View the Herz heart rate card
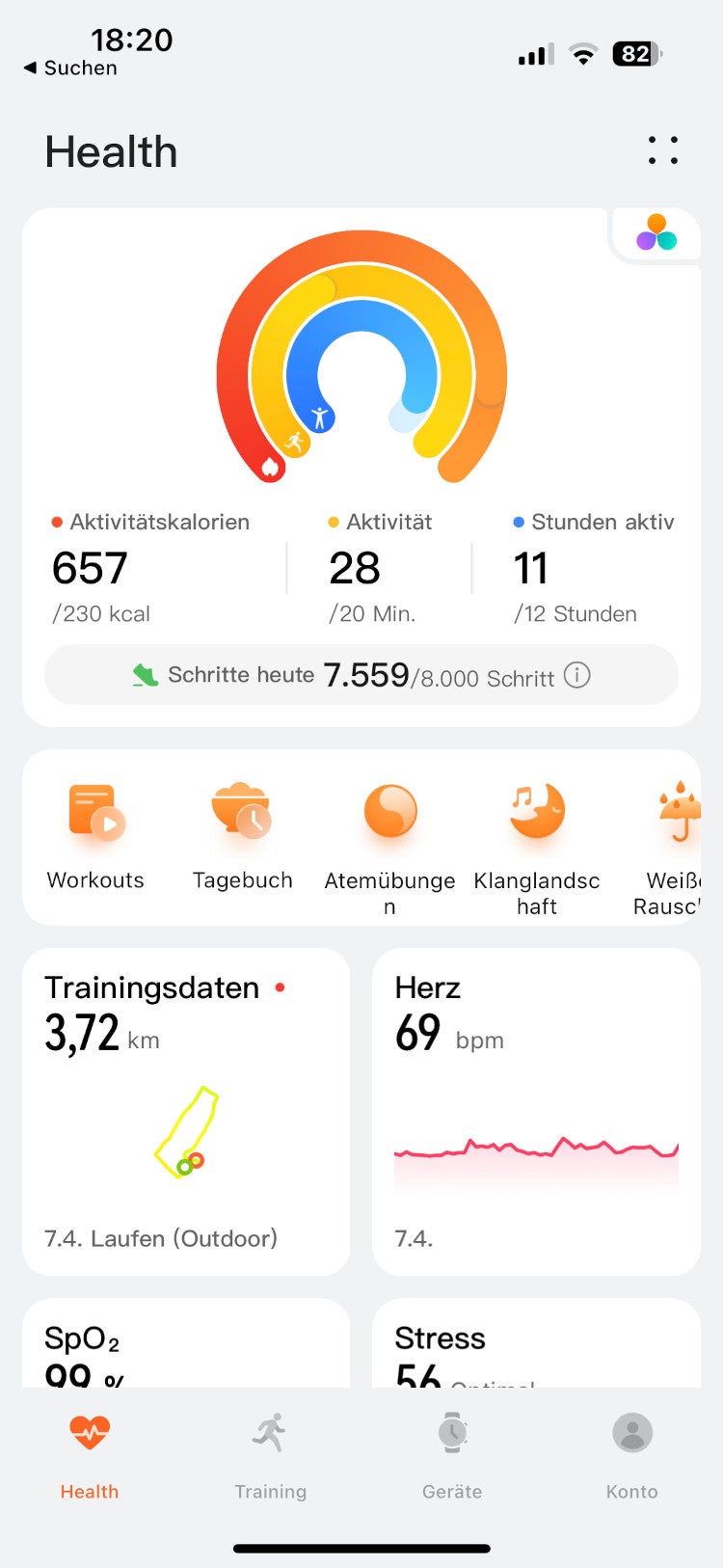 coord(536,1111)
